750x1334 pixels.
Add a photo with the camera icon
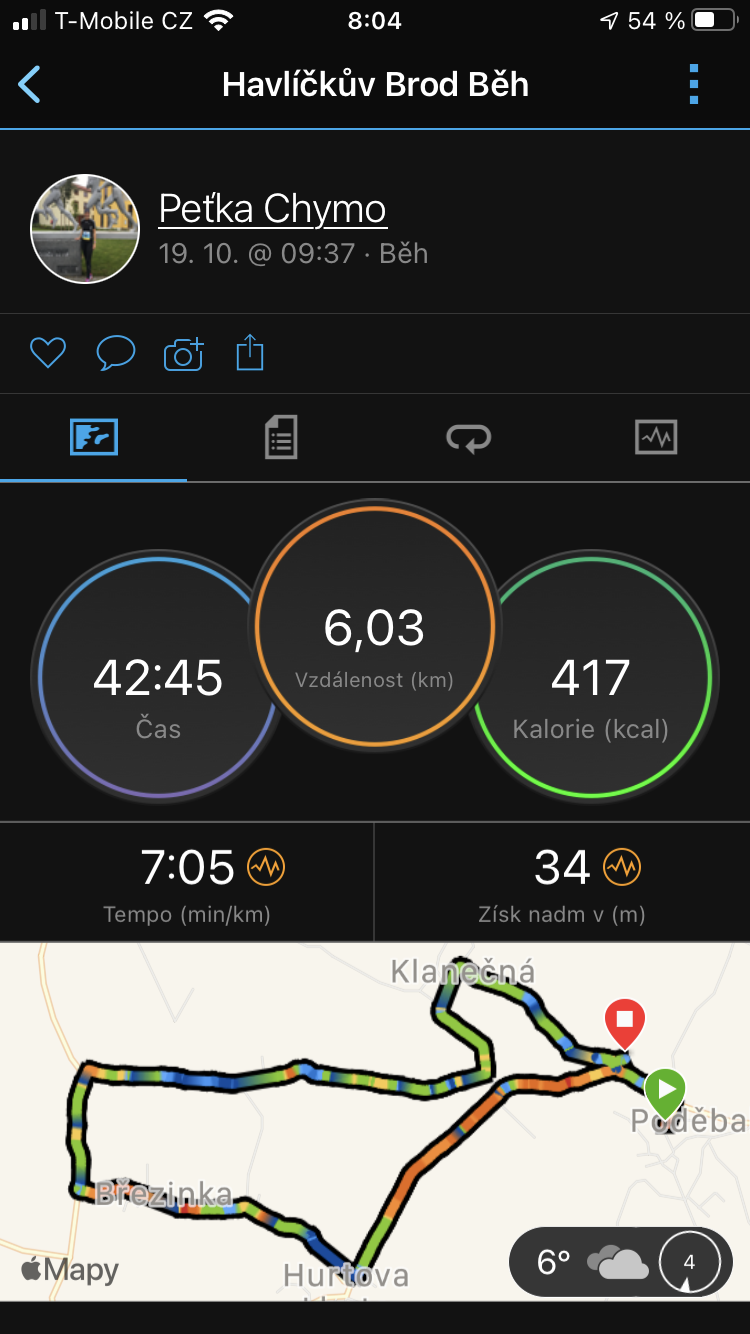click(x=183, y=354)
